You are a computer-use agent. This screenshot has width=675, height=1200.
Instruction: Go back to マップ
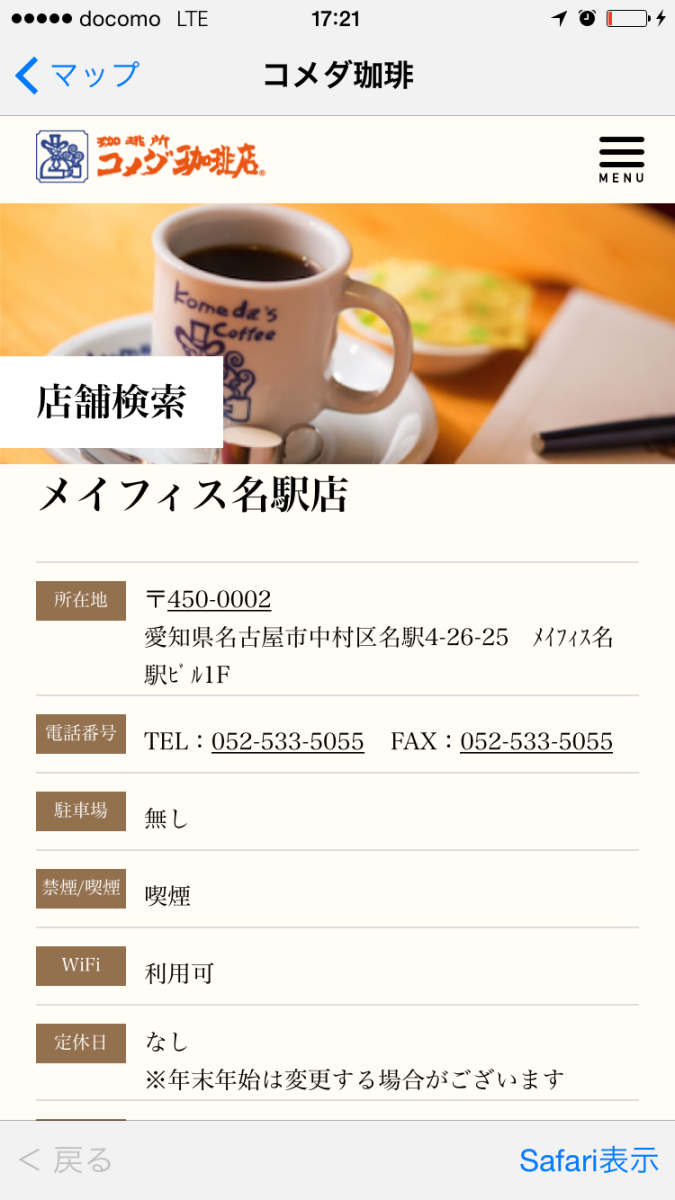point(77,75)
